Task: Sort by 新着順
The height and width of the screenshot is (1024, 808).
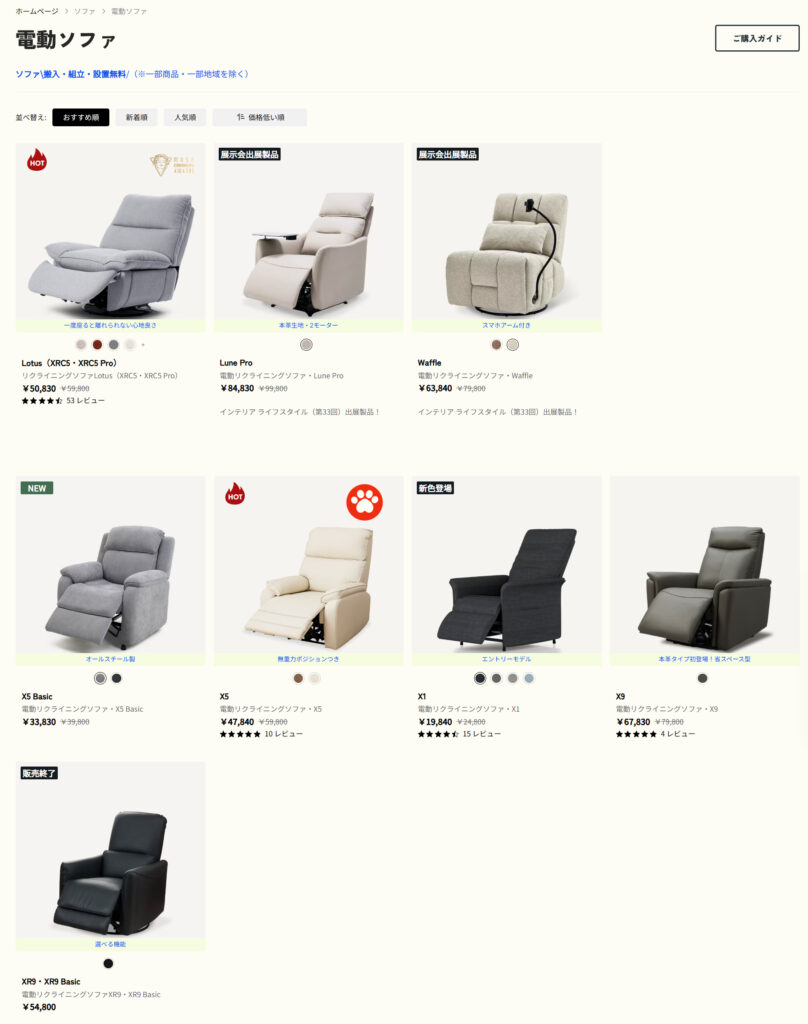Action: coord(135,117)
